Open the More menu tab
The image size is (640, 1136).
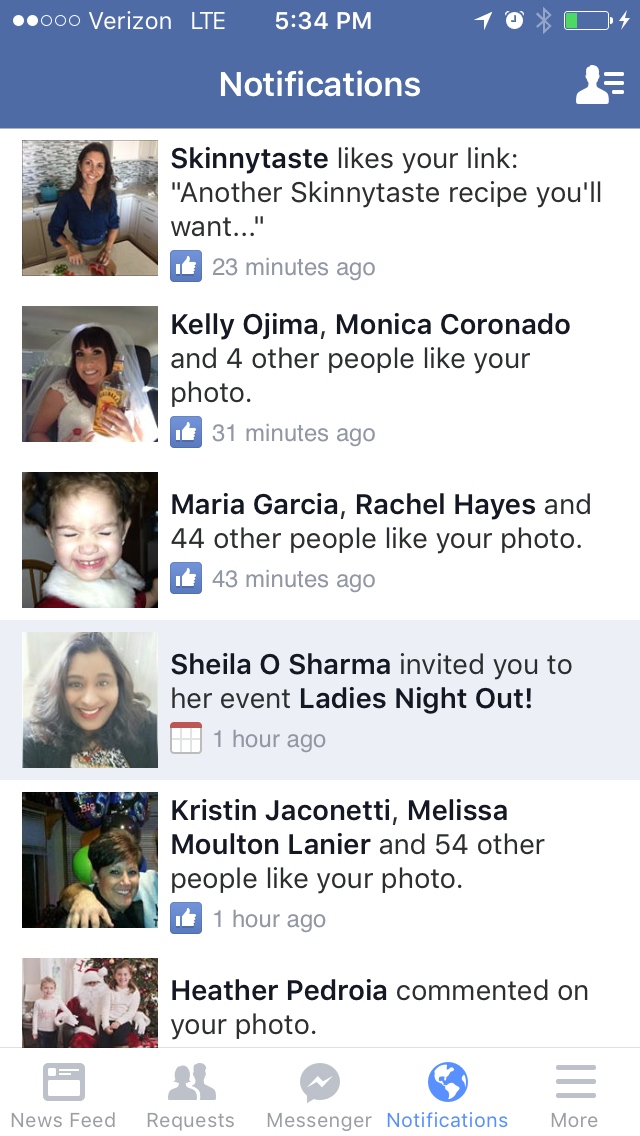(x=575, y=1095)
